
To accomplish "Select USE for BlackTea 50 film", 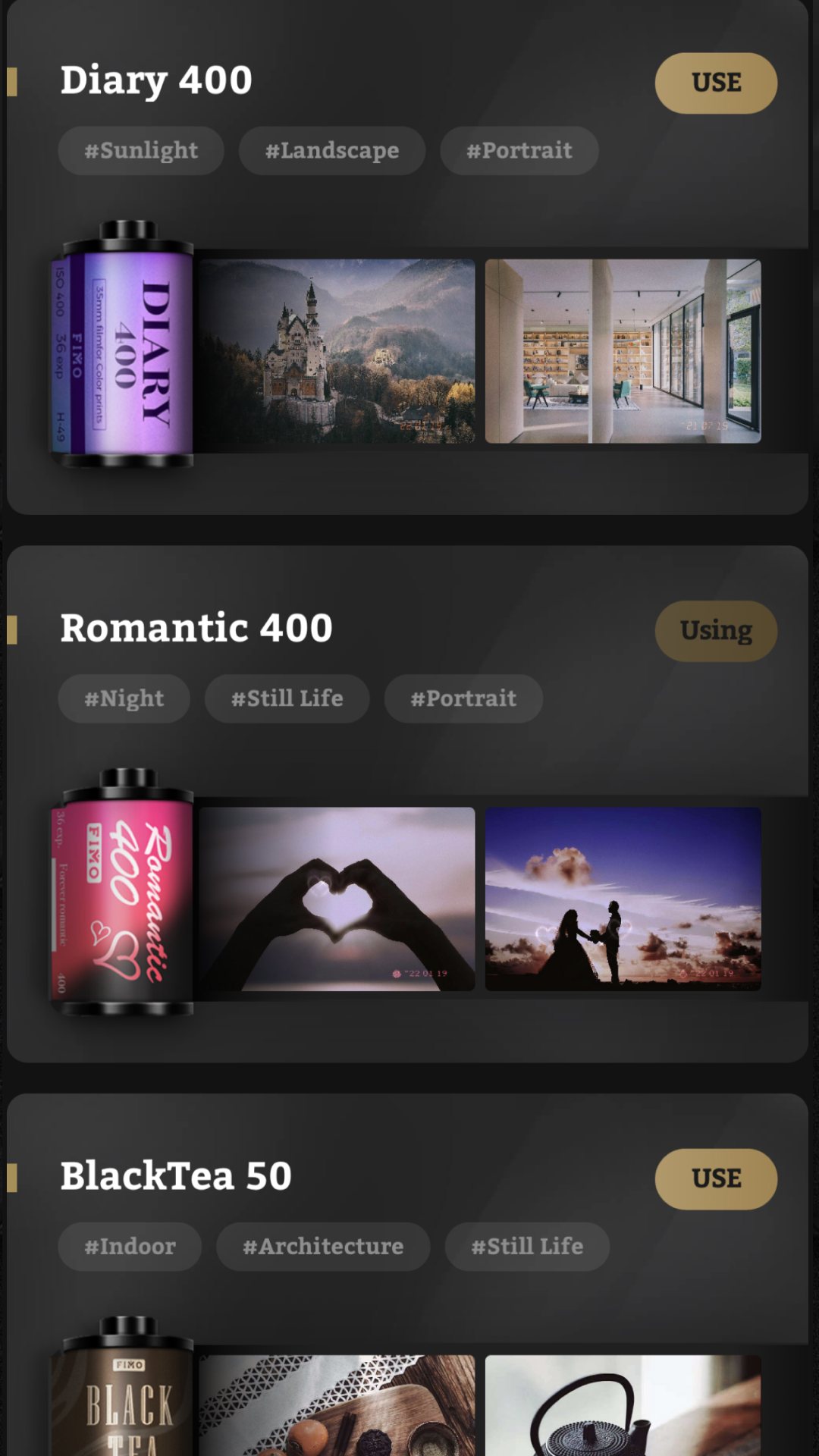I will coord(715,1178).
